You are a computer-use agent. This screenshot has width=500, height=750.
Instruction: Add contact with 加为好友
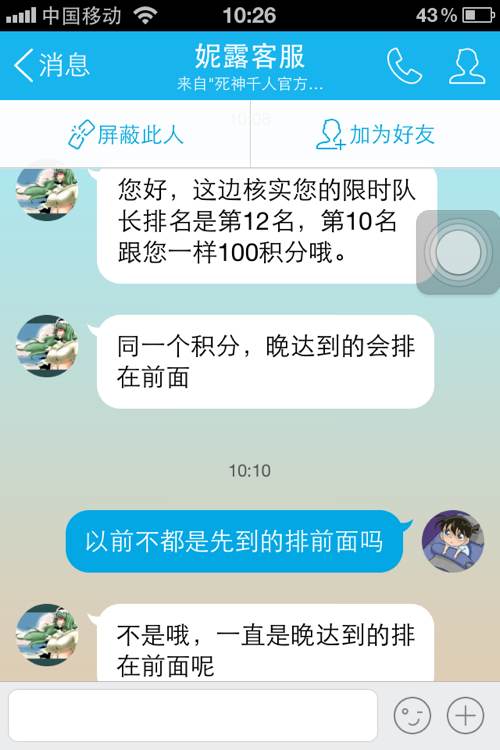tap(375, 134)
